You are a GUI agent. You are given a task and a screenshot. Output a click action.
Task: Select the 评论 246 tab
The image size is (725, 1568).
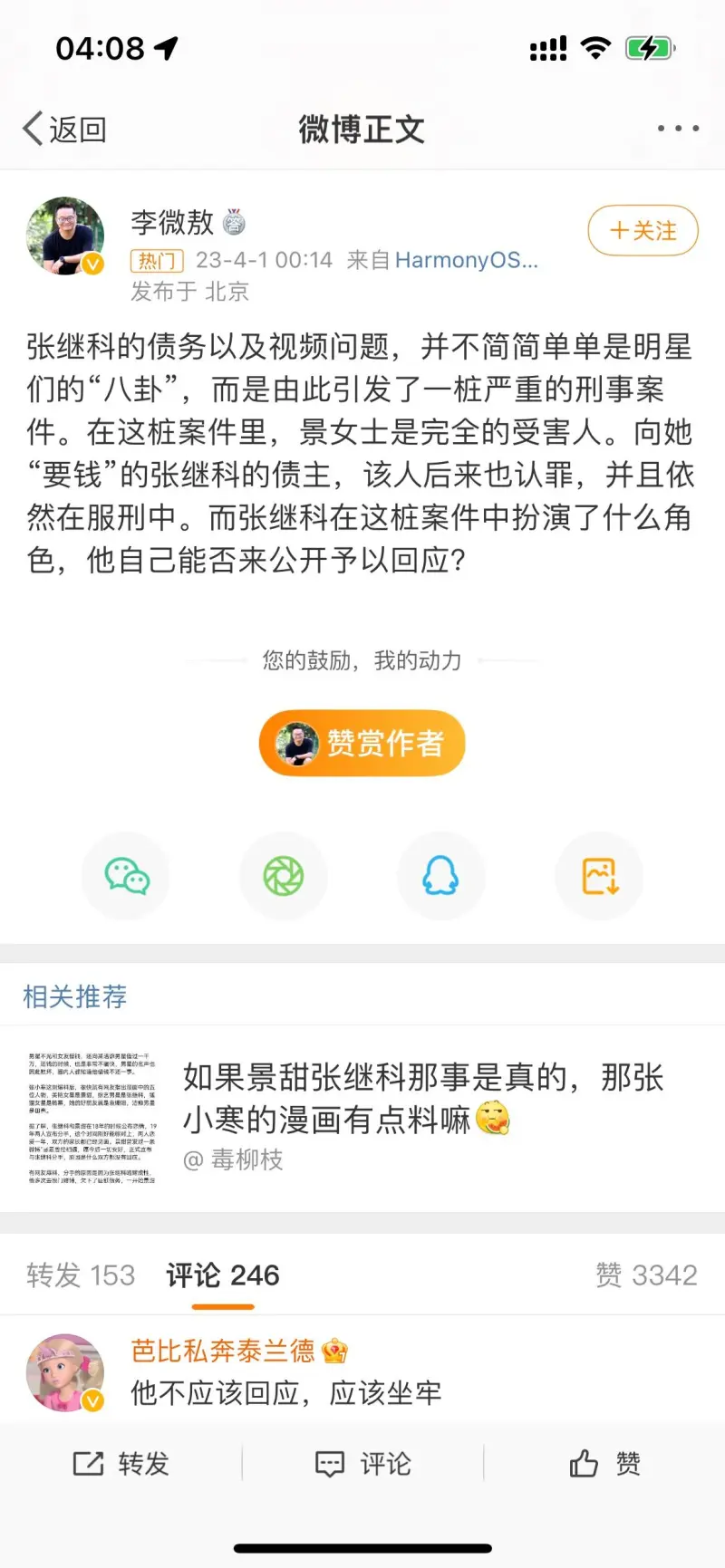pos(223,1275)
